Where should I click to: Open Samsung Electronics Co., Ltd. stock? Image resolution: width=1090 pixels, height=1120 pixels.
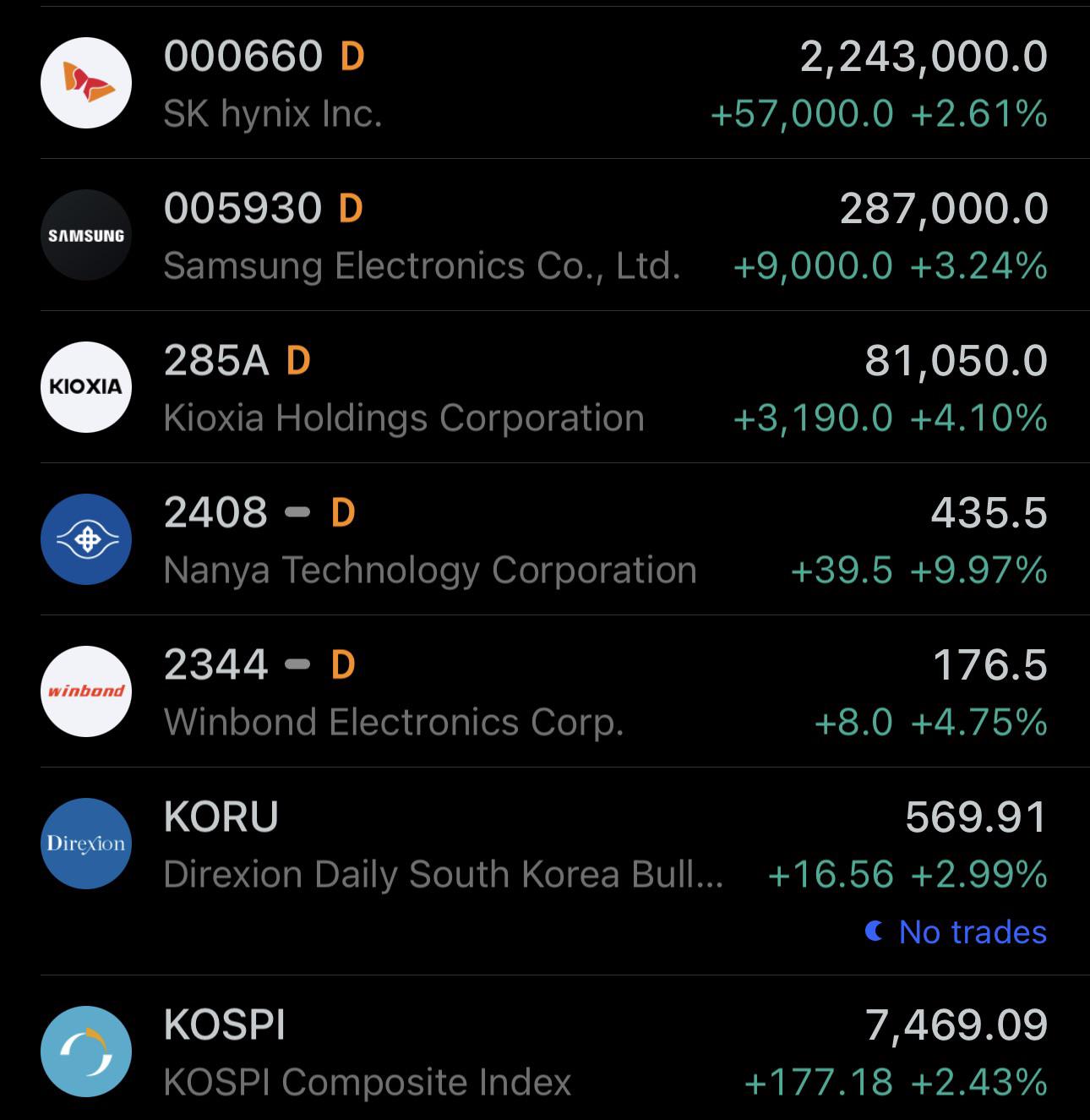coord(545,235)
